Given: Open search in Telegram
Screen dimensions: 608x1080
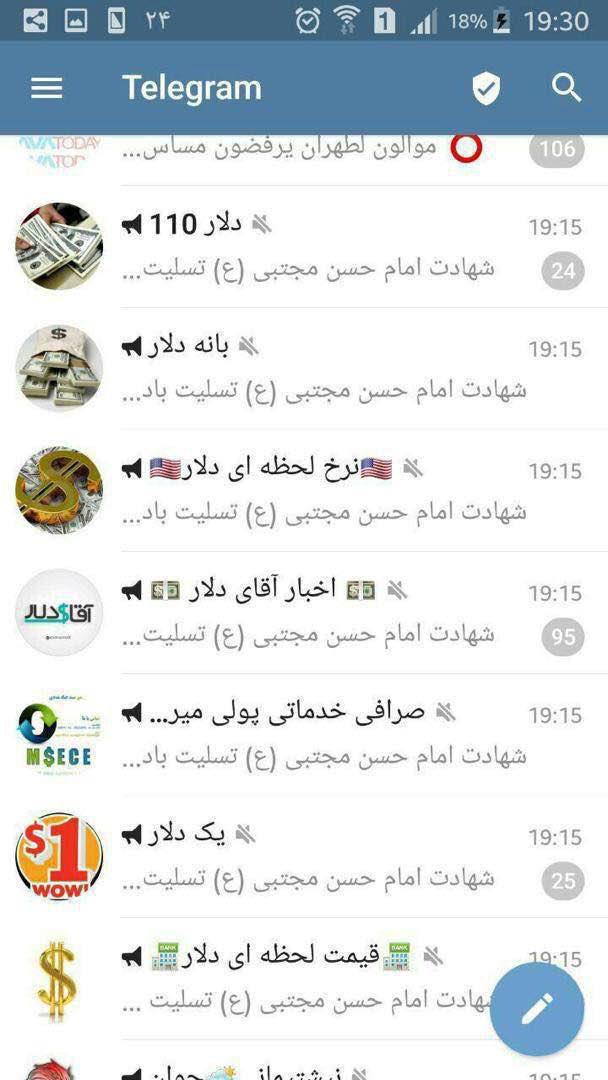Looking at the screenshot, I should click(x=566, y=88).
